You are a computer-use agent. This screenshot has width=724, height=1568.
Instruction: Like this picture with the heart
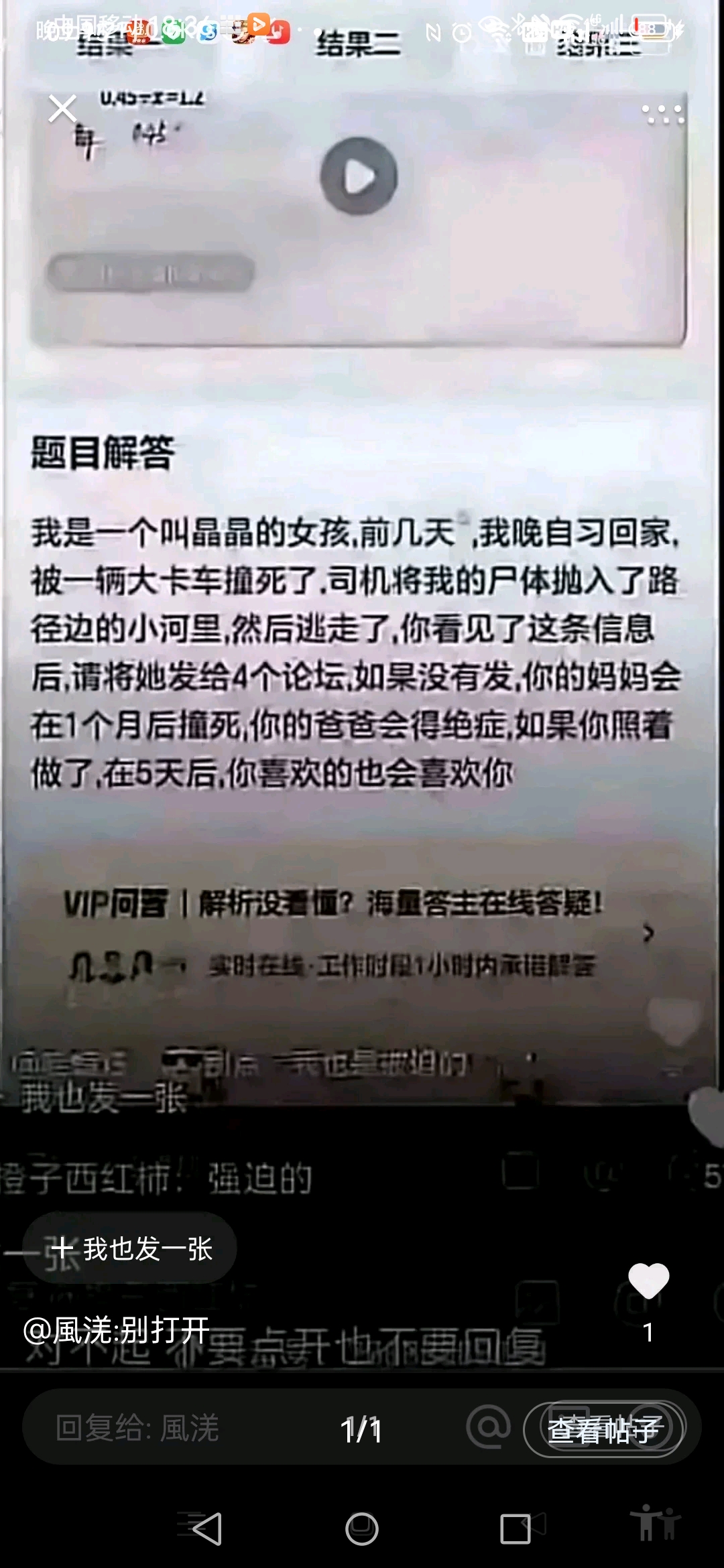tap(648, 1281)
